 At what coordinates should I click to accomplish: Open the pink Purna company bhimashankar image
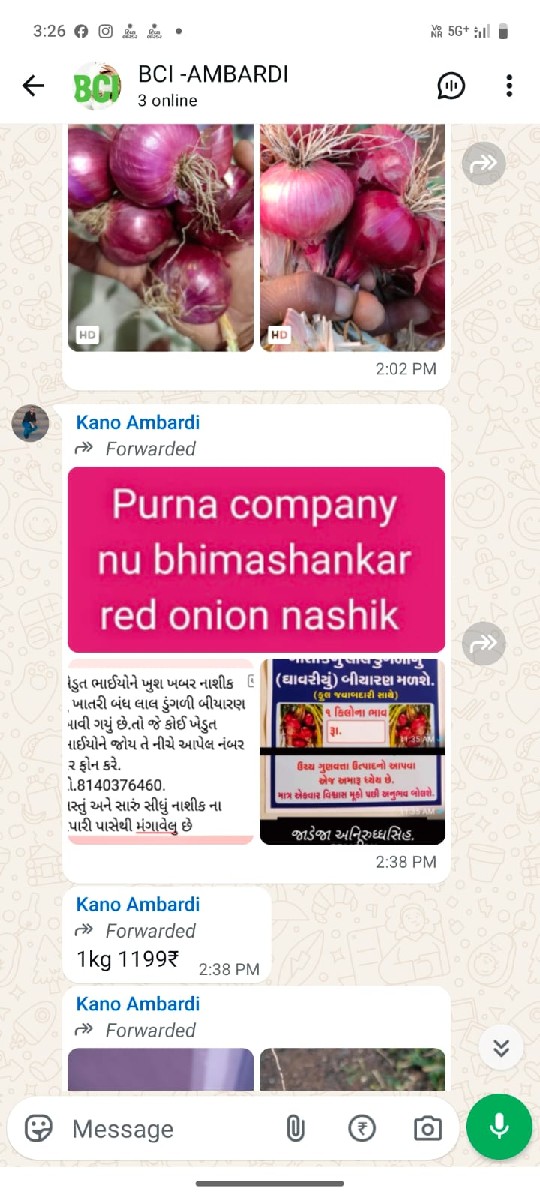point(256,560)
